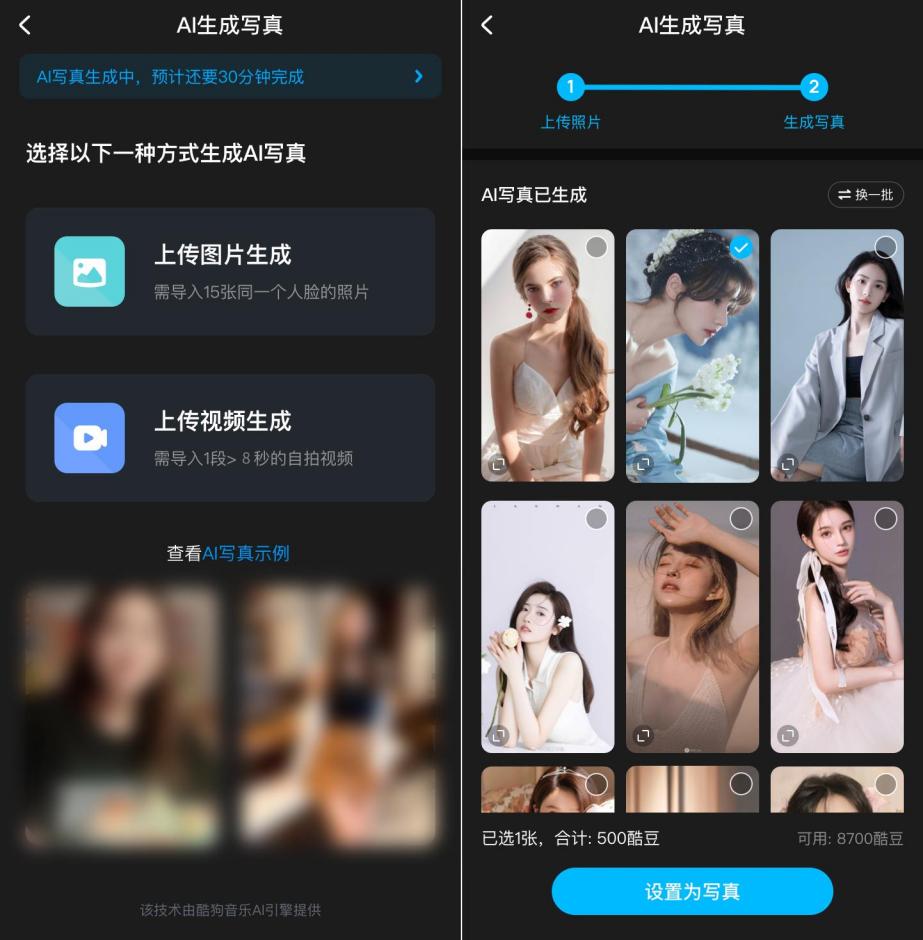
Task: Tap 换一批 to refresh generated portraits
Action: [x=865, y=195]
